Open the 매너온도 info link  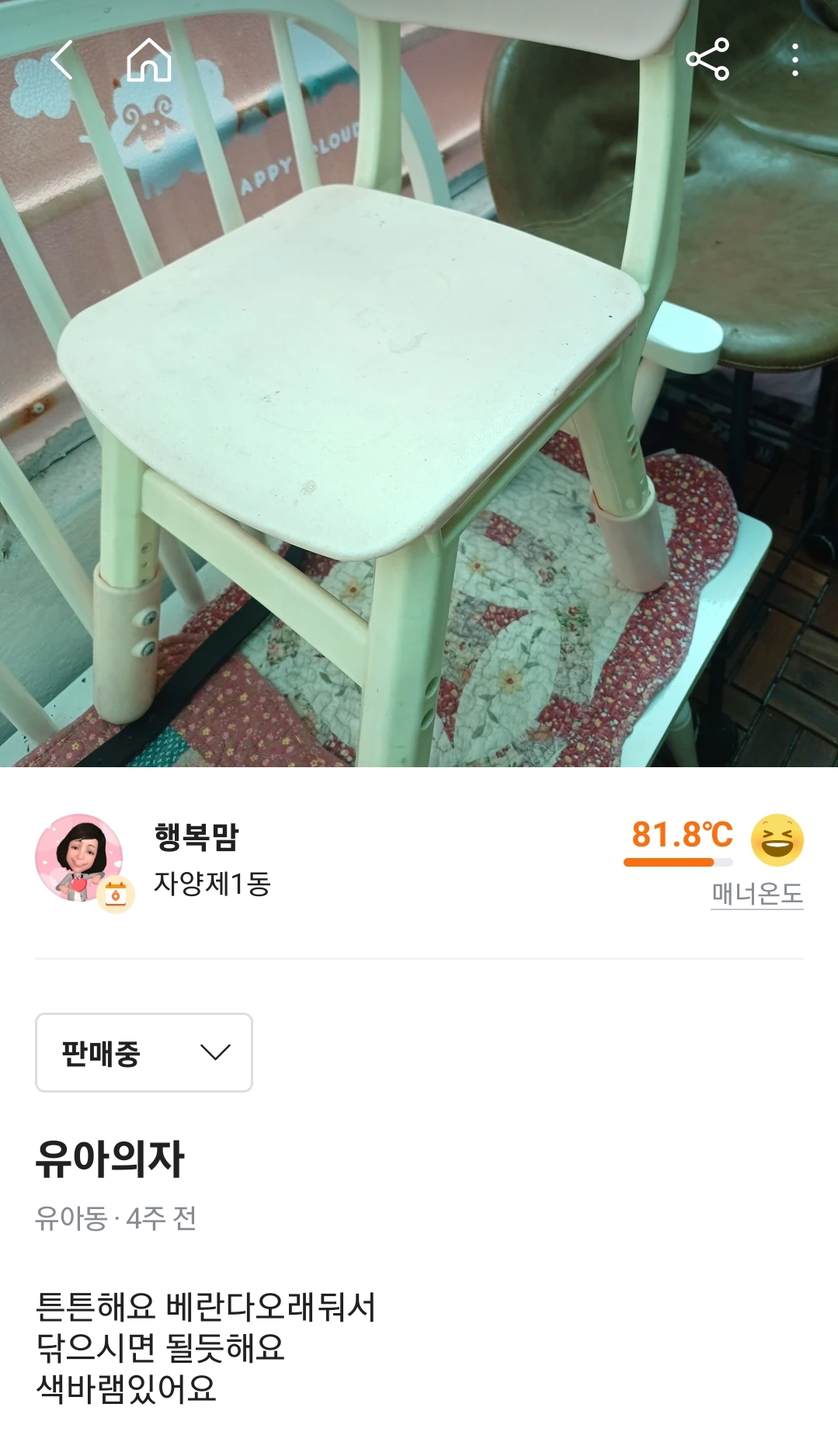(x=756, y=894)
